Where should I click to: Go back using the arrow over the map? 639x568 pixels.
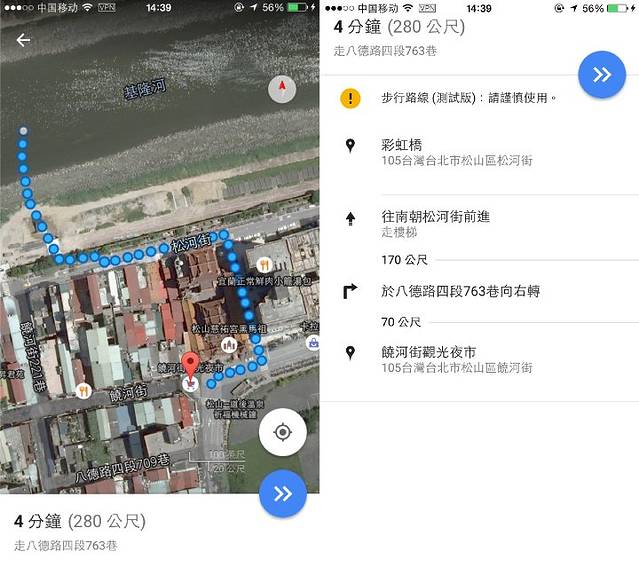[x=23, y=41]
